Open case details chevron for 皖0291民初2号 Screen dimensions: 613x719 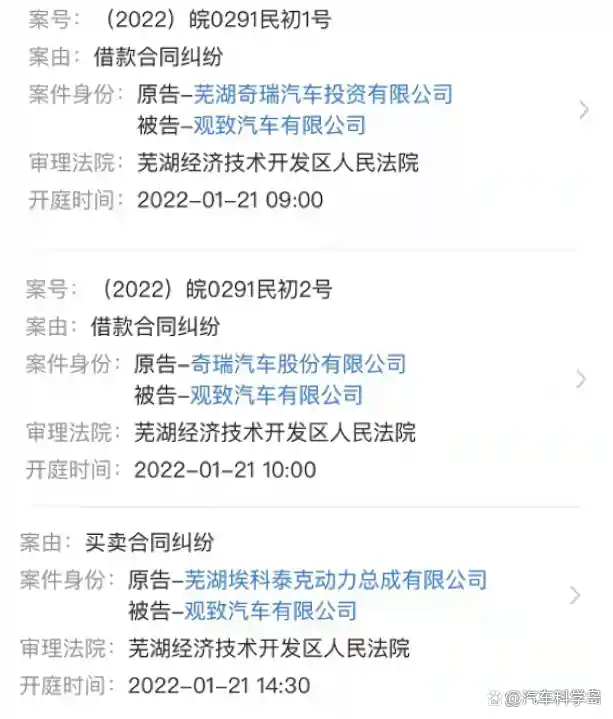click(x=581, y=379)
